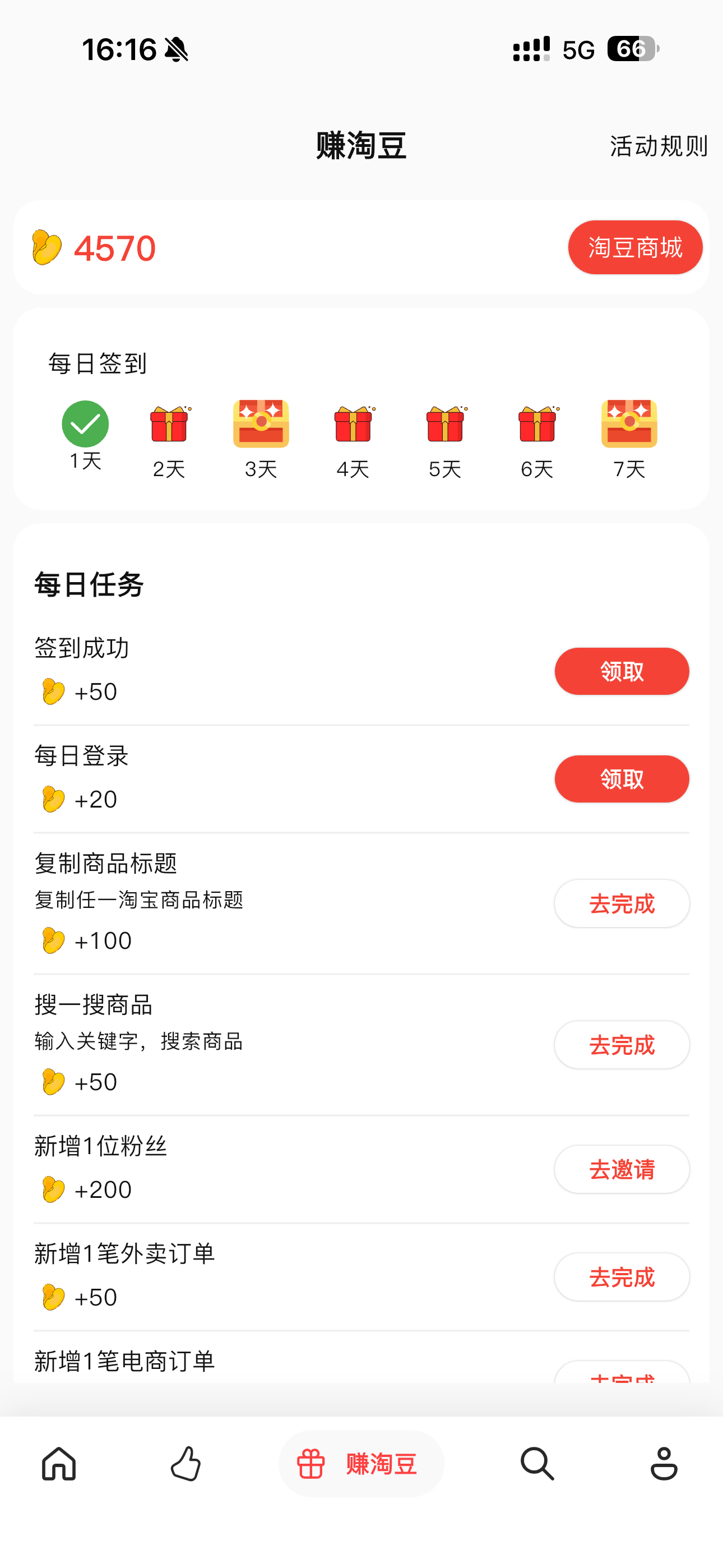
Task: Open the thumbs-up recommendations tab
Action: click(x=186, y=1463)
